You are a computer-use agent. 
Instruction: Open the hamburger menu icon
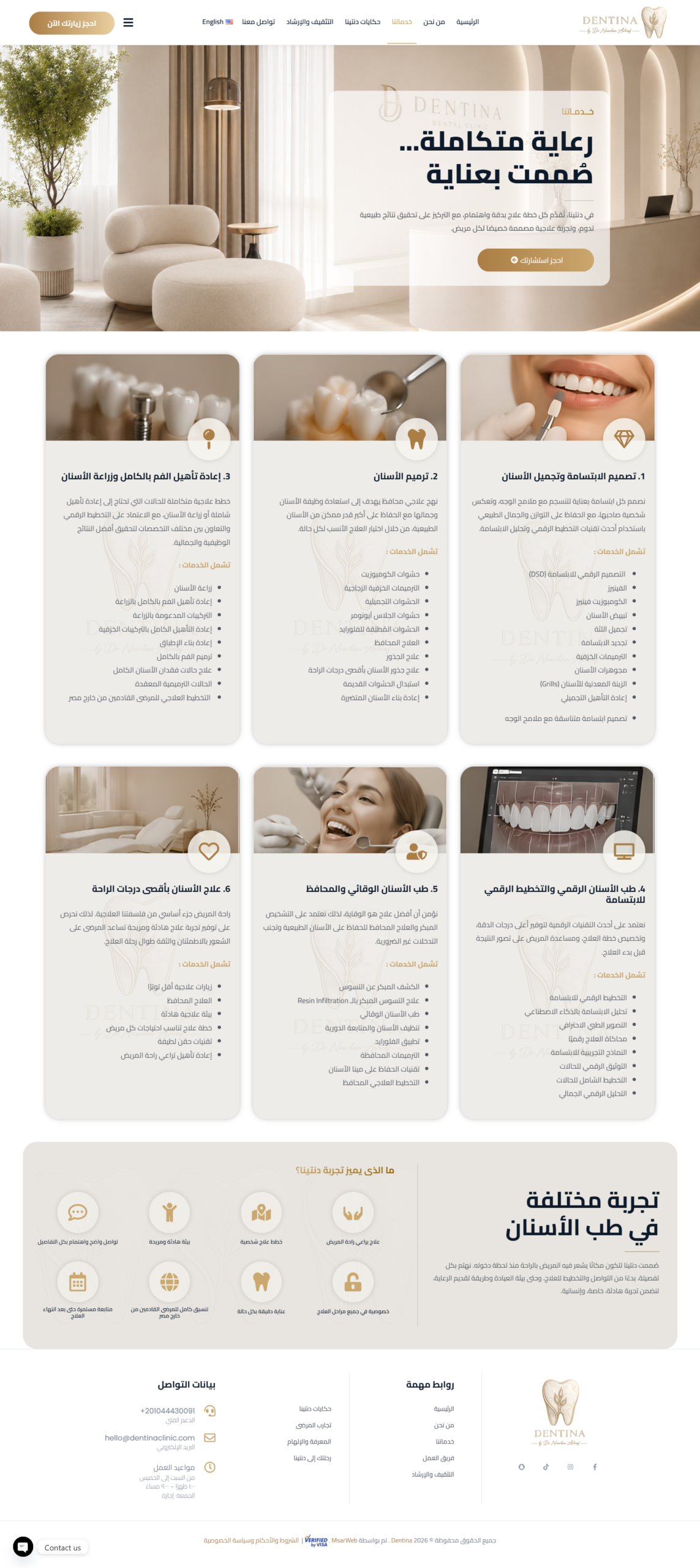click(x=128, y=23)
